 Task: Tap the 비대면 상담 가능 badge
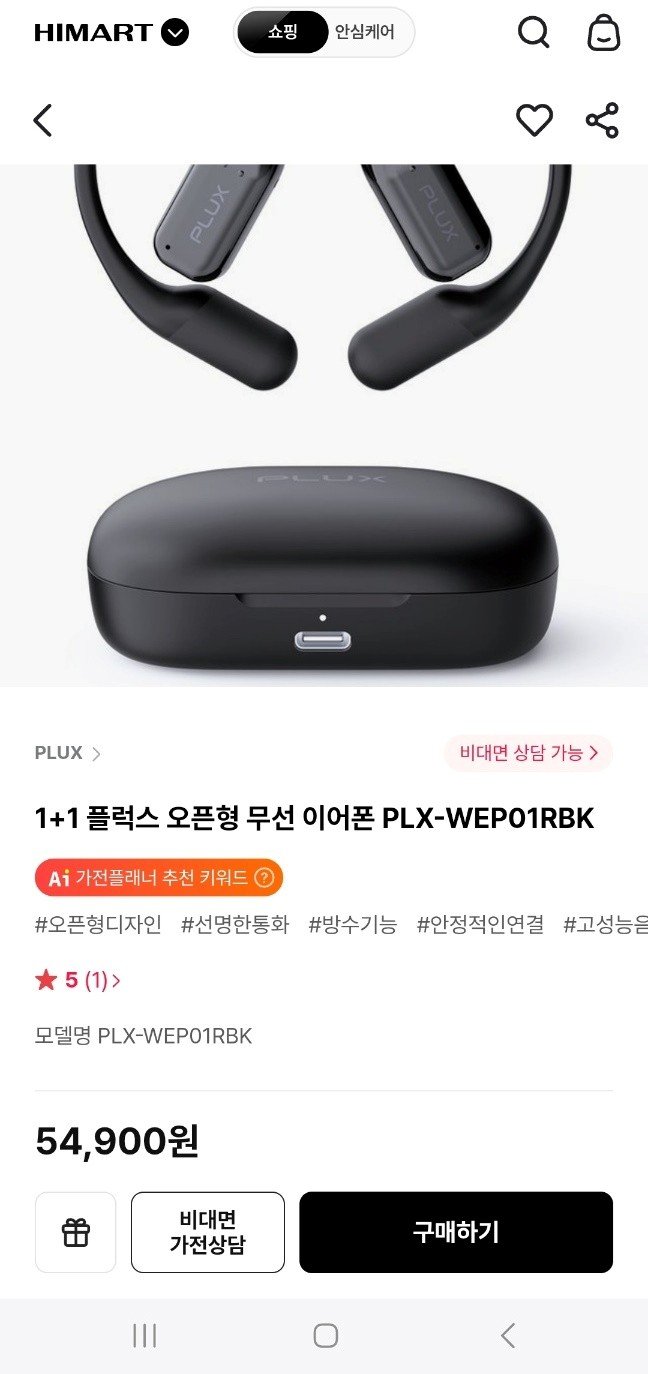(x=528, y=753)
